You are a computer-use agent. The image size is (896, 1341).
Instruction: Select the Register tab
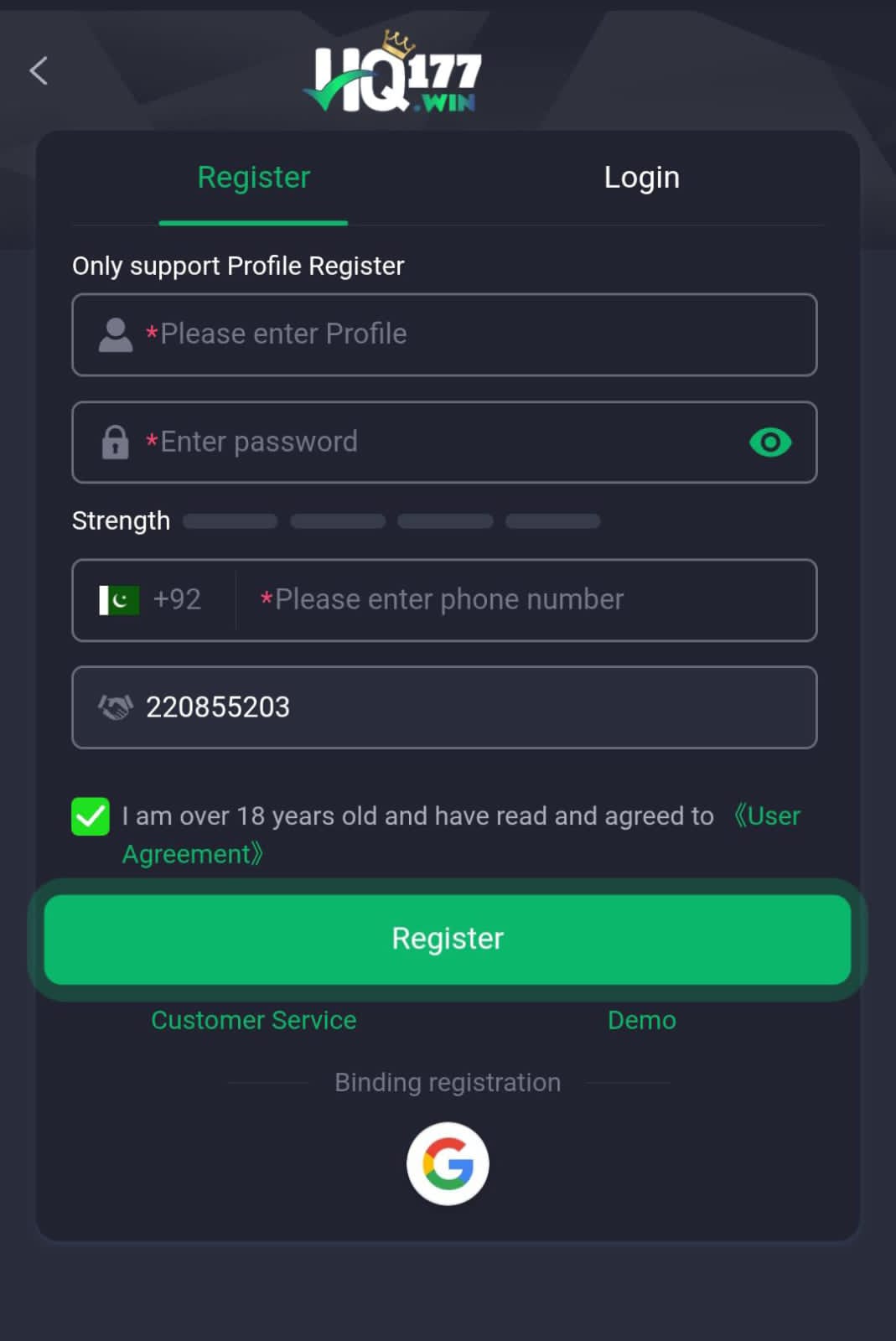[x=253, y=178]
